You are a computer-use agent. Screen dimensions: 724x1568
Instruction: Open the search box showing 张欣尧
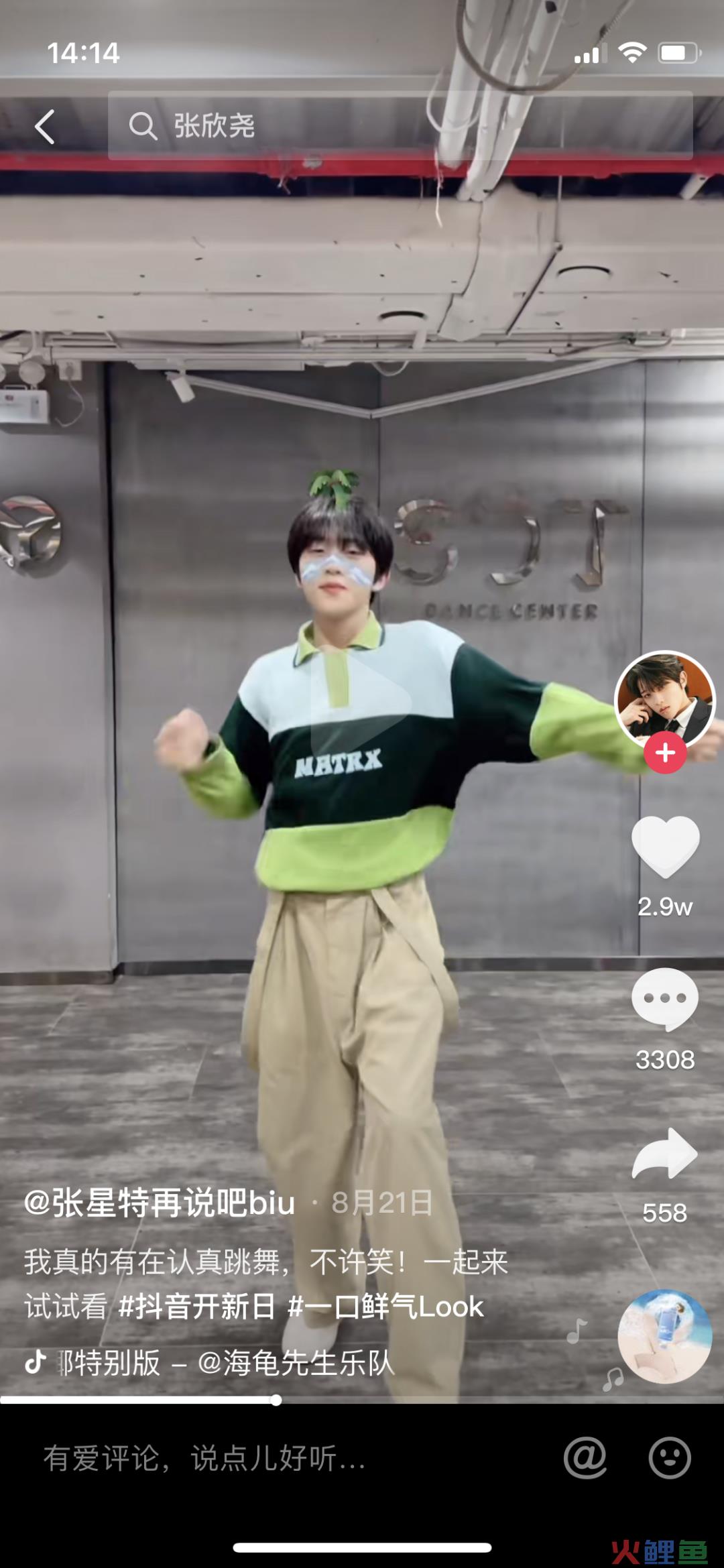(400, 125)
